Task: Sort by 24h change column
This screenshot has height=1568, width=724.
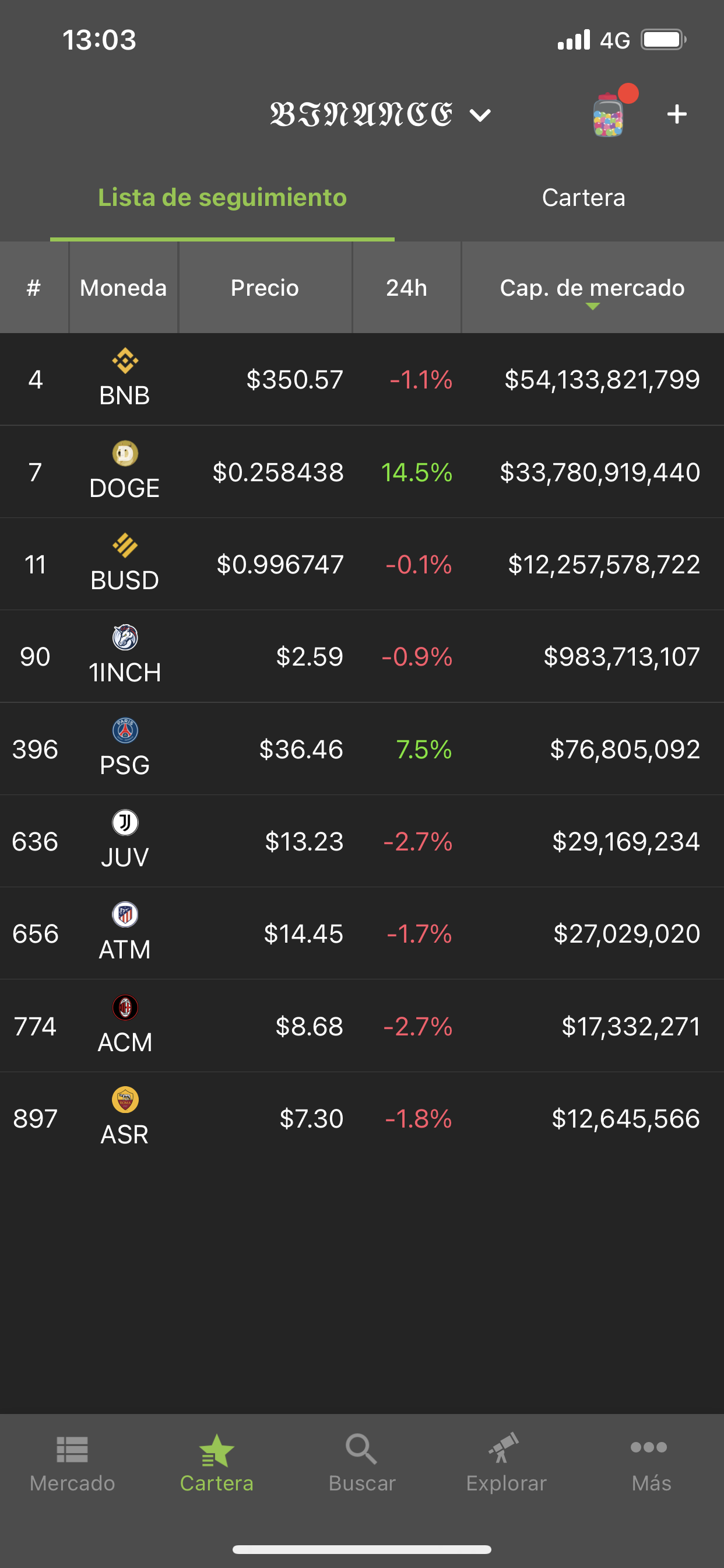Action: [x=406, y=288]
